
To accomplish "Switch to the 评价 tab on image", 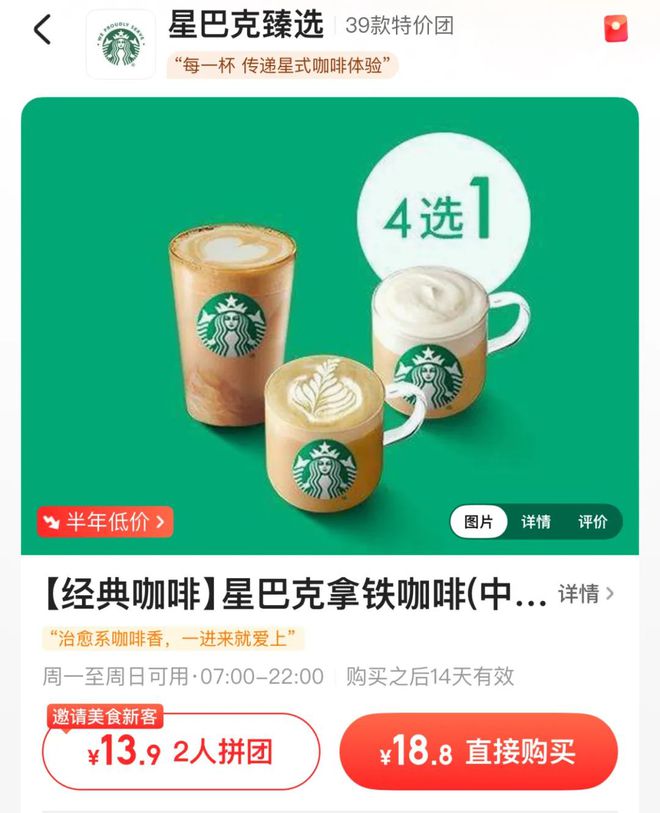I will [x=592, y=522].
